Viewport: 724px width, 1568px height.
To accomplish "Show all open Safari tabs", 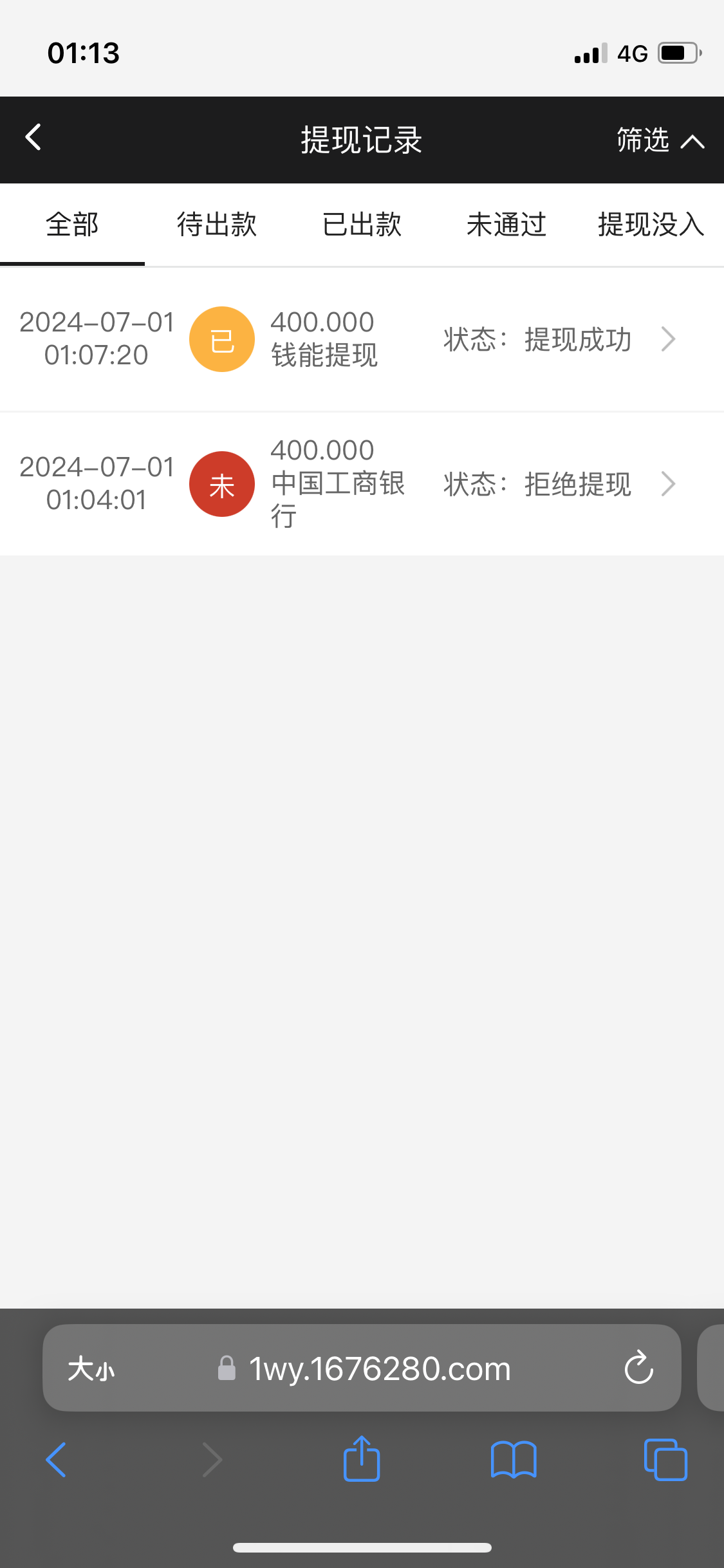I will coord(665,1460).
